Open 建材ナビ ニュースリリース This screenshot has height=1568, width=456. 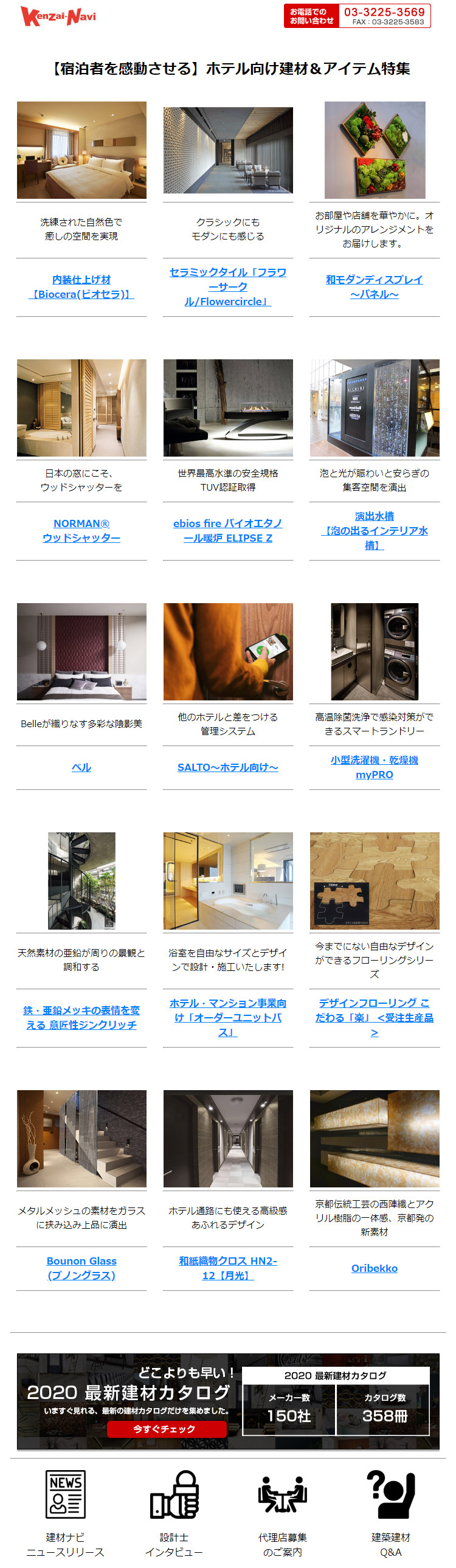(65, 1510)
